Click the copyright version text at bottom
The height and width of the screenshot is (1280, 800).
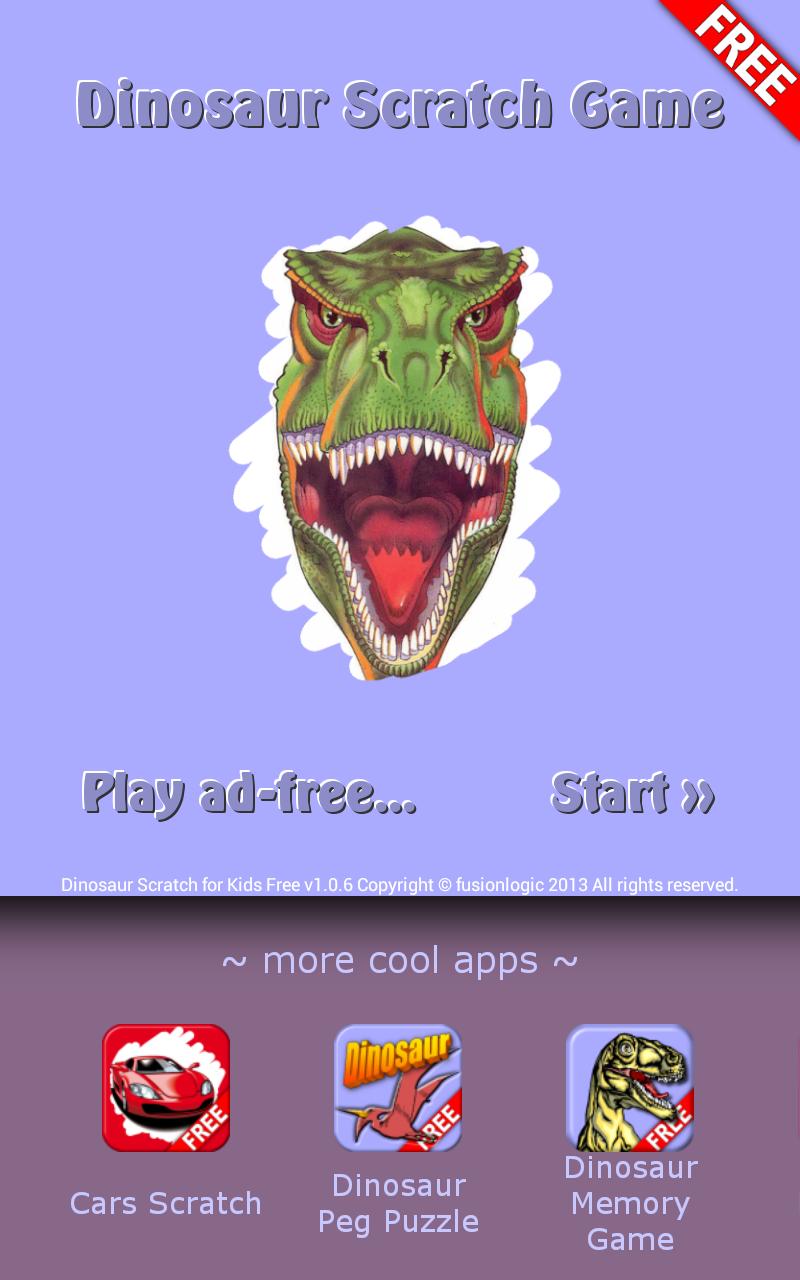pyautogui.click(x=399, y=884)
